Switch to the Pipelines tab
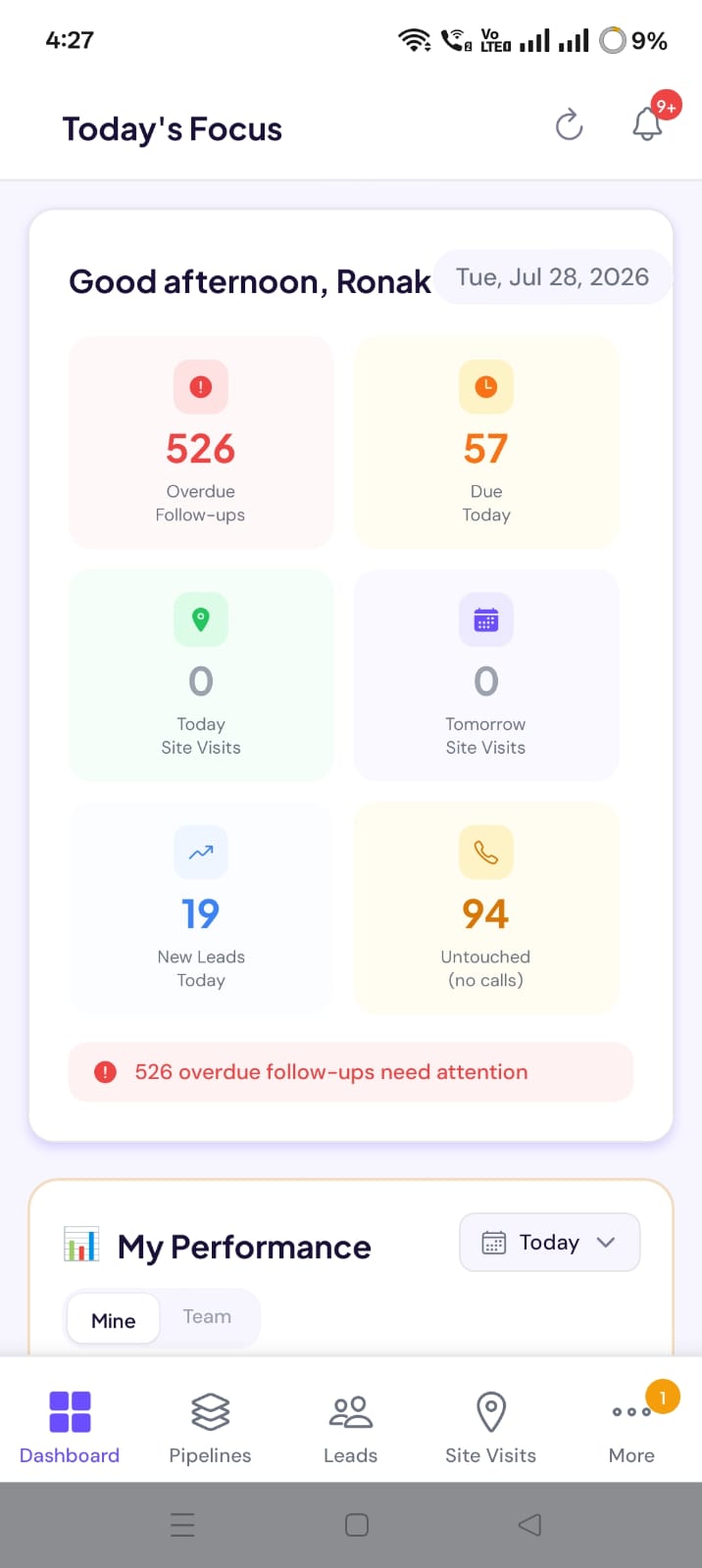 pyautogui.click(x=210, y=1427)
